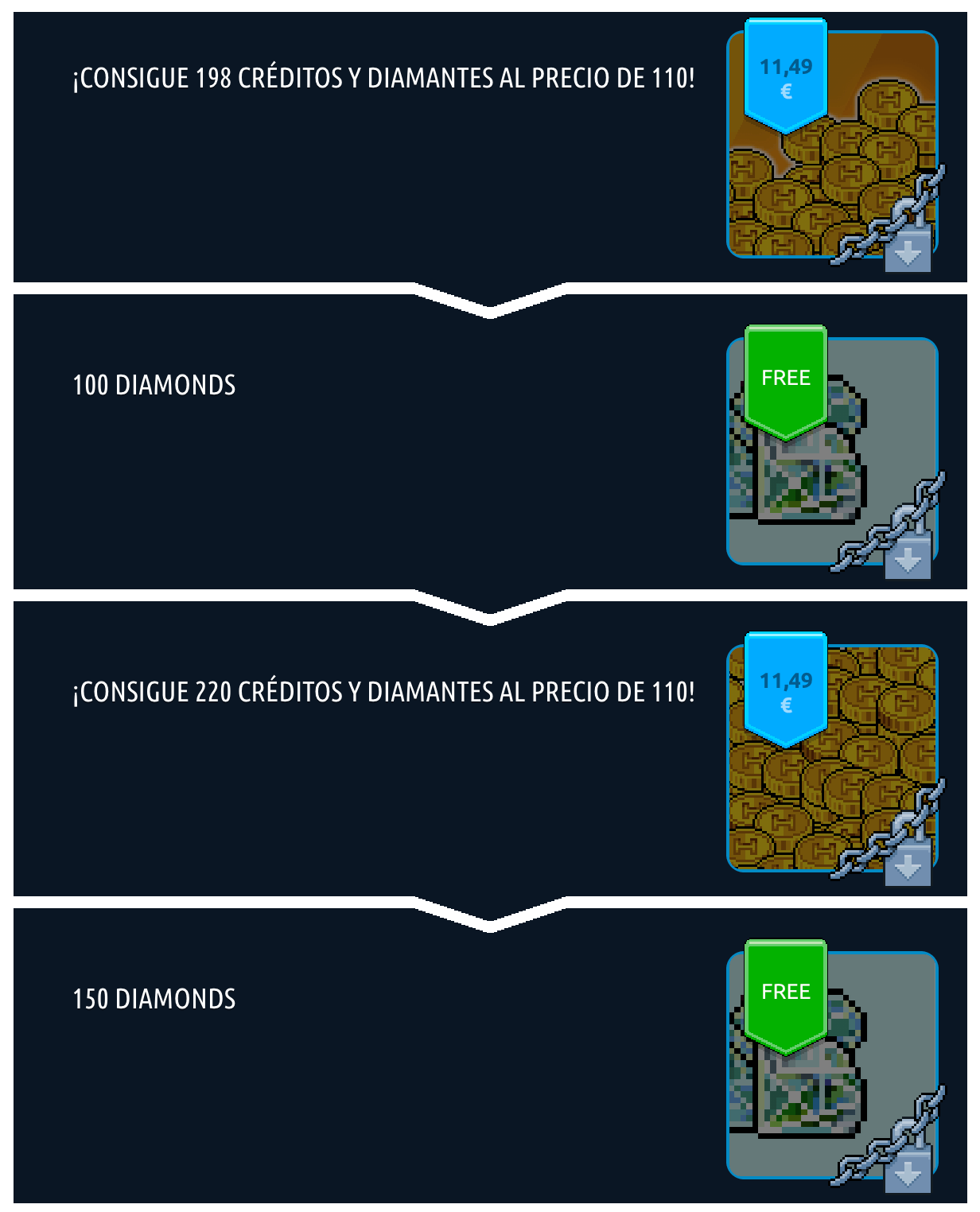Screen dimensions: 980x1212
Task: Open the 220 créditos y diamantes offer
Action: 832,759
